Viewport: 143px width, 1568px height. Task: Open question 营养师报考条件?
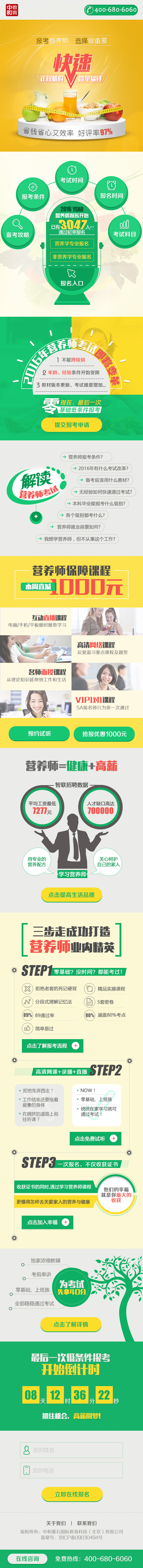[85, 457]
